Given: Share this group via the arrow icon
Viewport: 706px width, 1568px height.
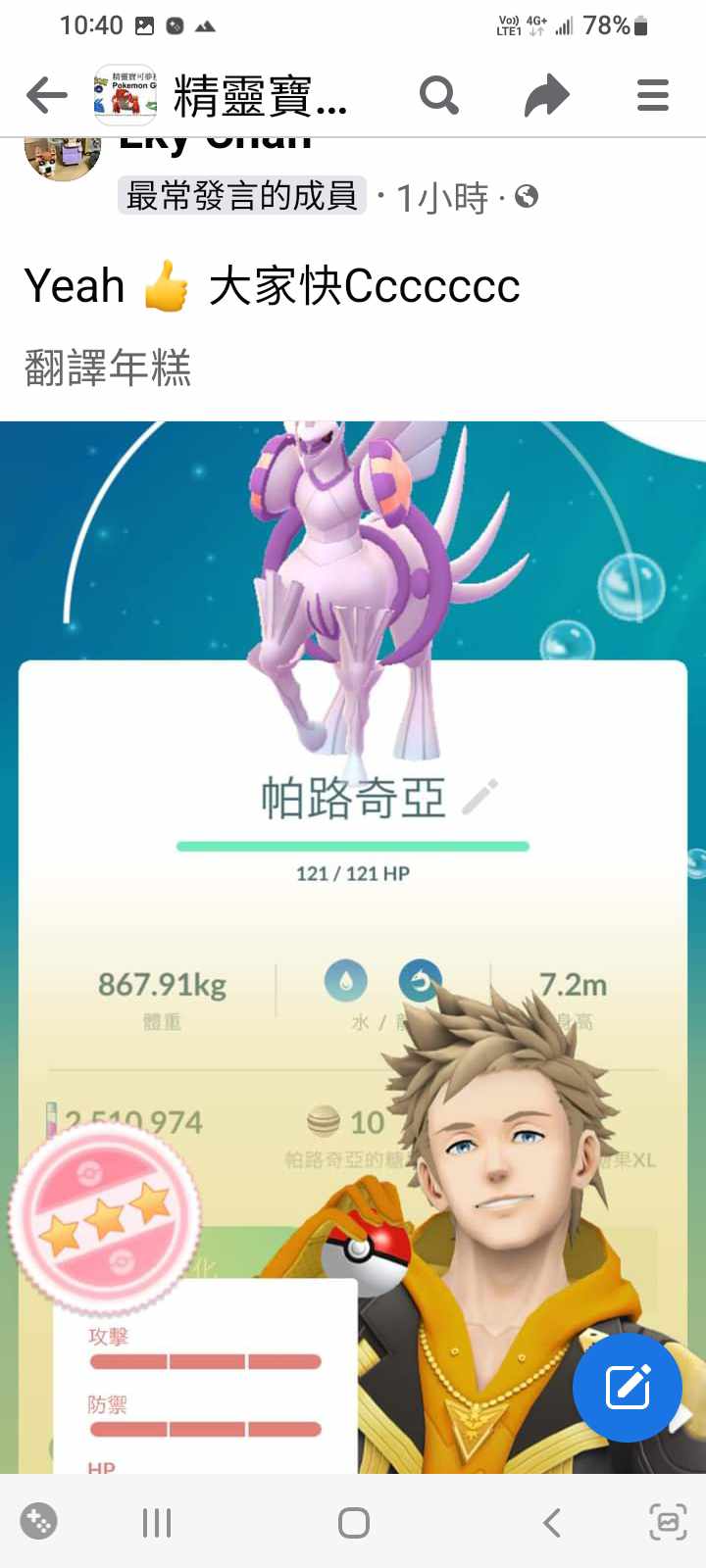Looking at the screenshot, I should (546, 96).
